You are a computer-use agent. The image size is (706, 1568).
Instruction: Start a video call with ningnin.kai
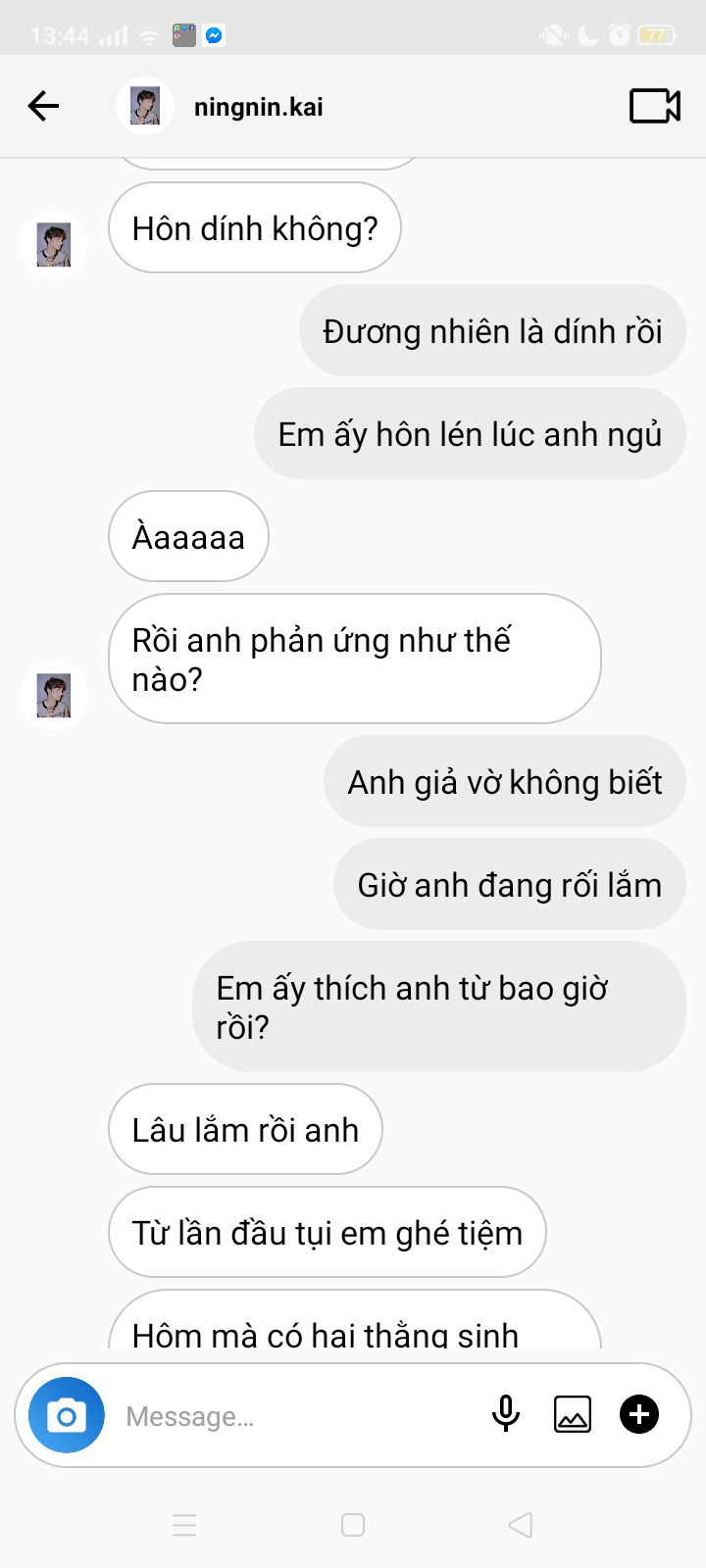click(654, 106)
